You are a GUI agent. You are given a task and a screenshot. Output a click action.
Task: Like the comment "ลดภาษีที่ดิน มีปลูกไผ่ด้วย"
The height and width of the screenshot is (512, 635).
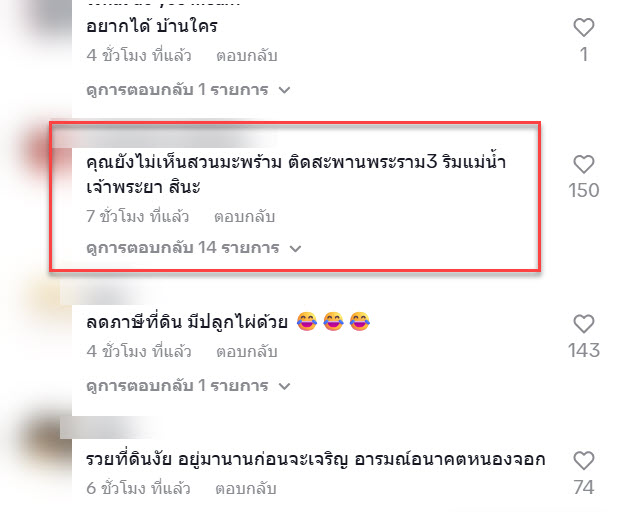pos(583,323)
